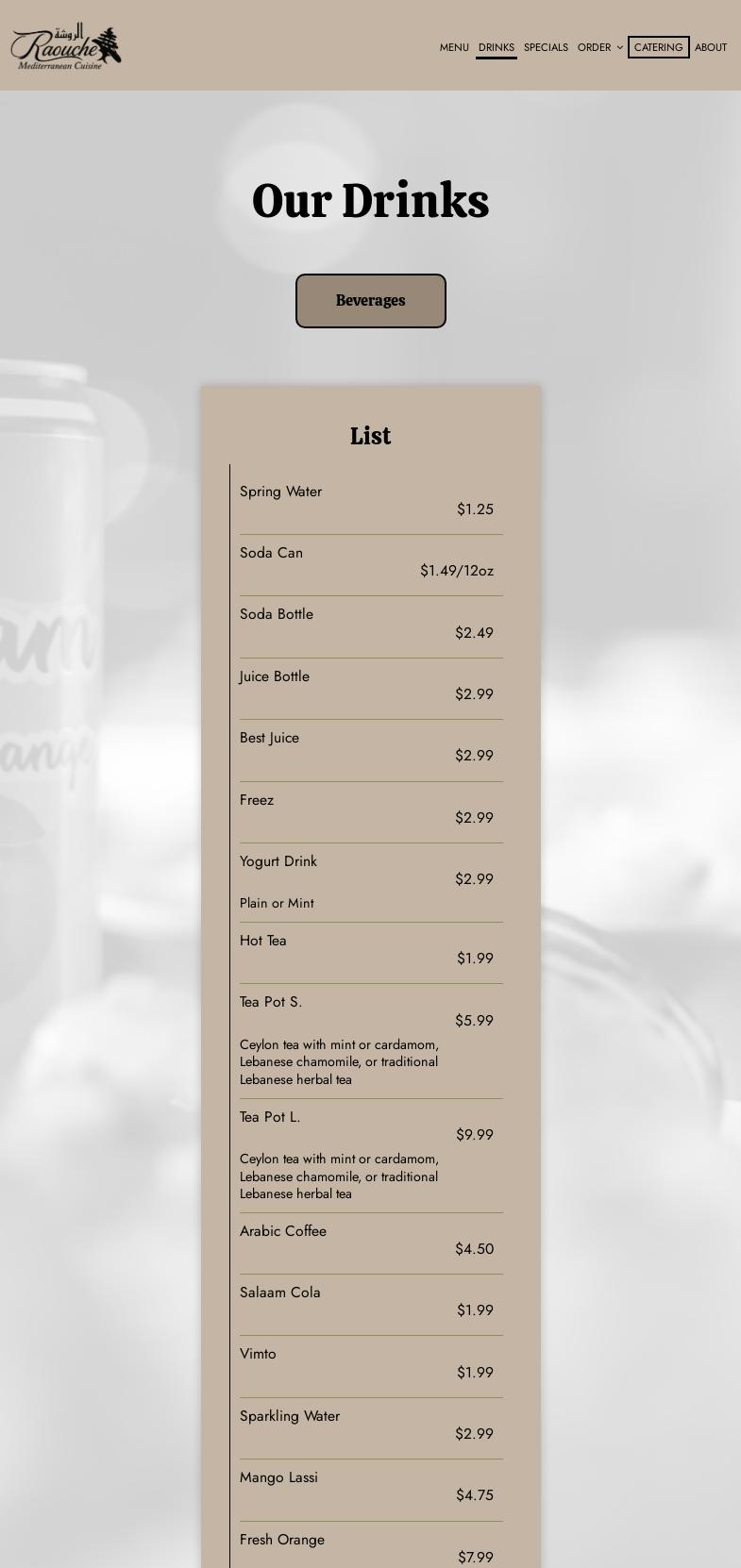Select the Beverages category button
Viewport: 741px width, 1568px height.
371,301
